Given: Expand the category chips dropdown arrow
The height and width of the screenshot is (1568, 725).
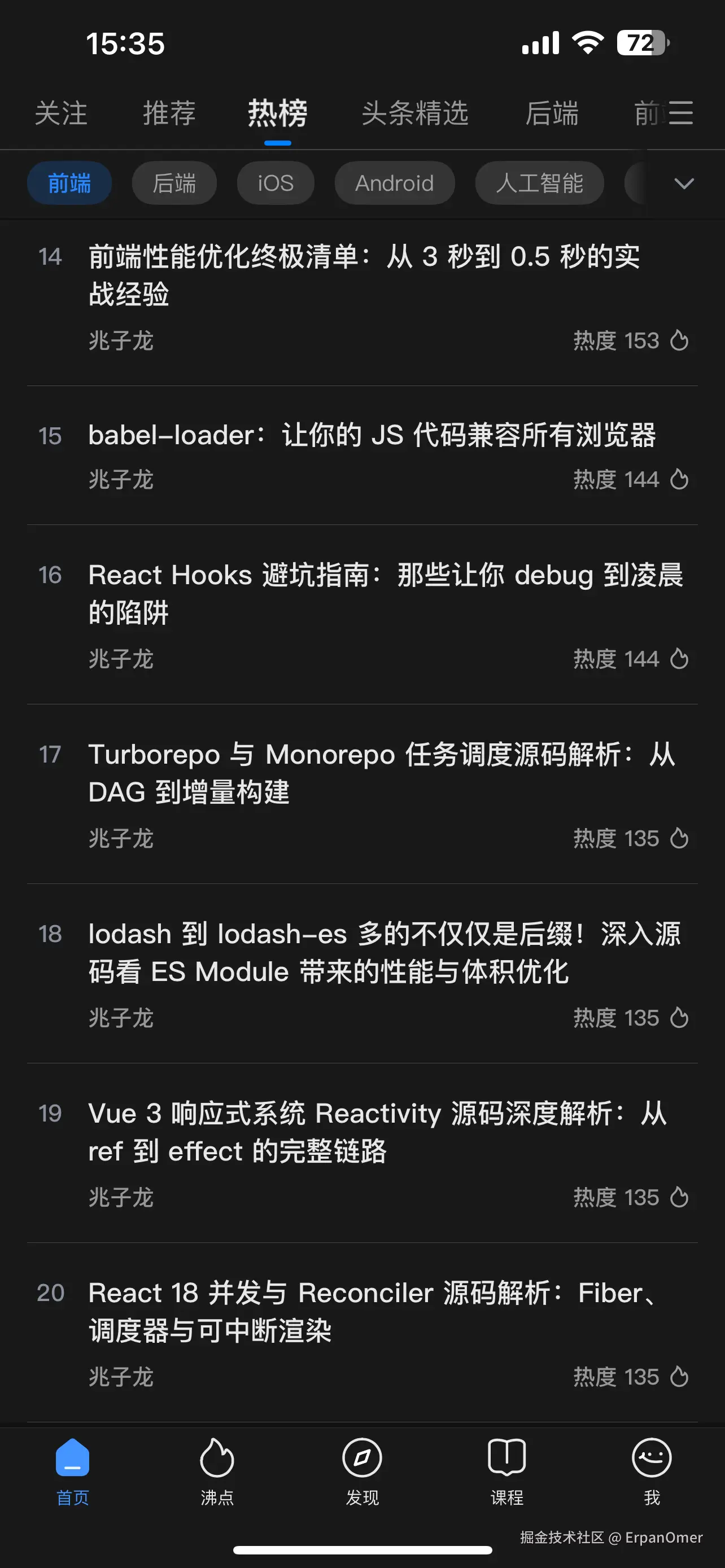Looking at the screenshot, I should (684, 183).
